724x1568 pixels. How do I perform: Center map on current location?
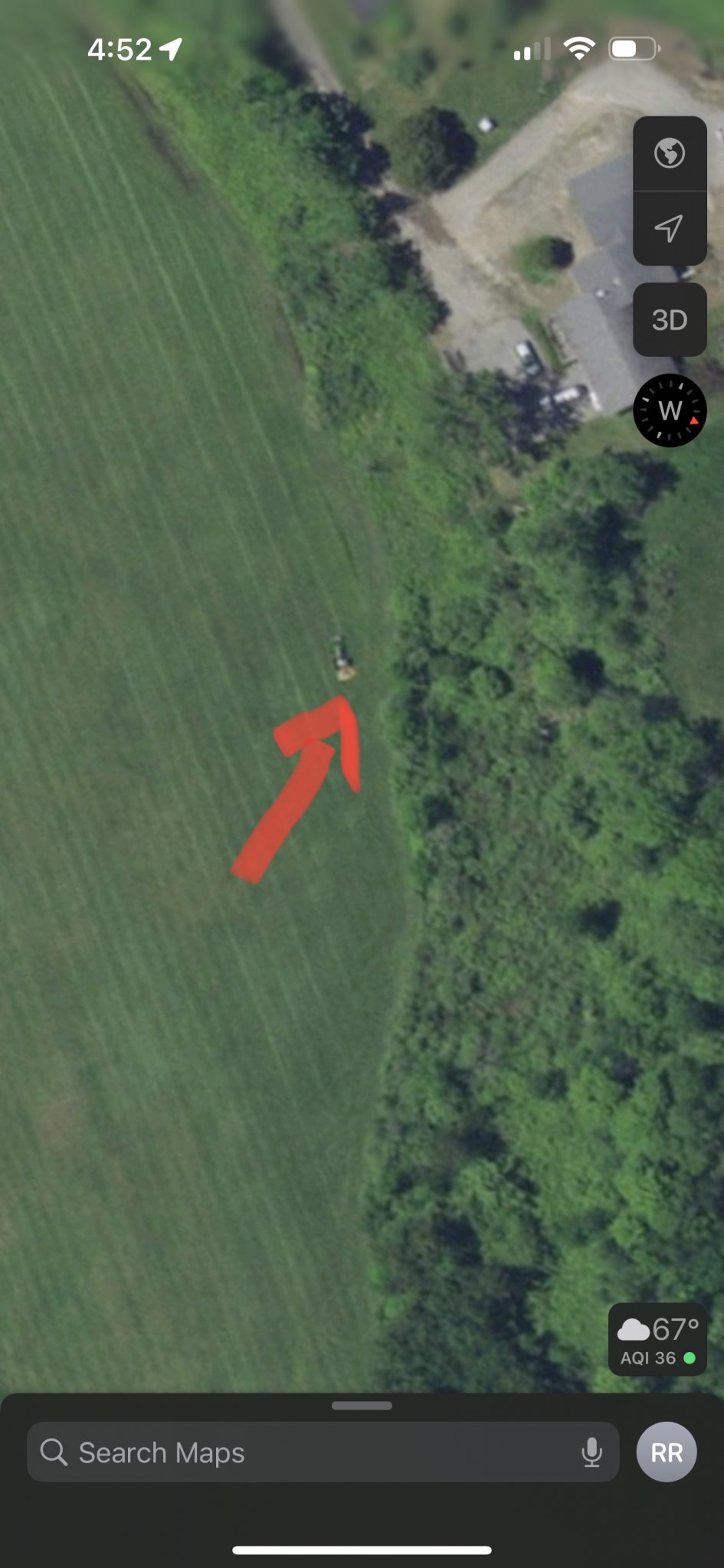coord(669,228)
